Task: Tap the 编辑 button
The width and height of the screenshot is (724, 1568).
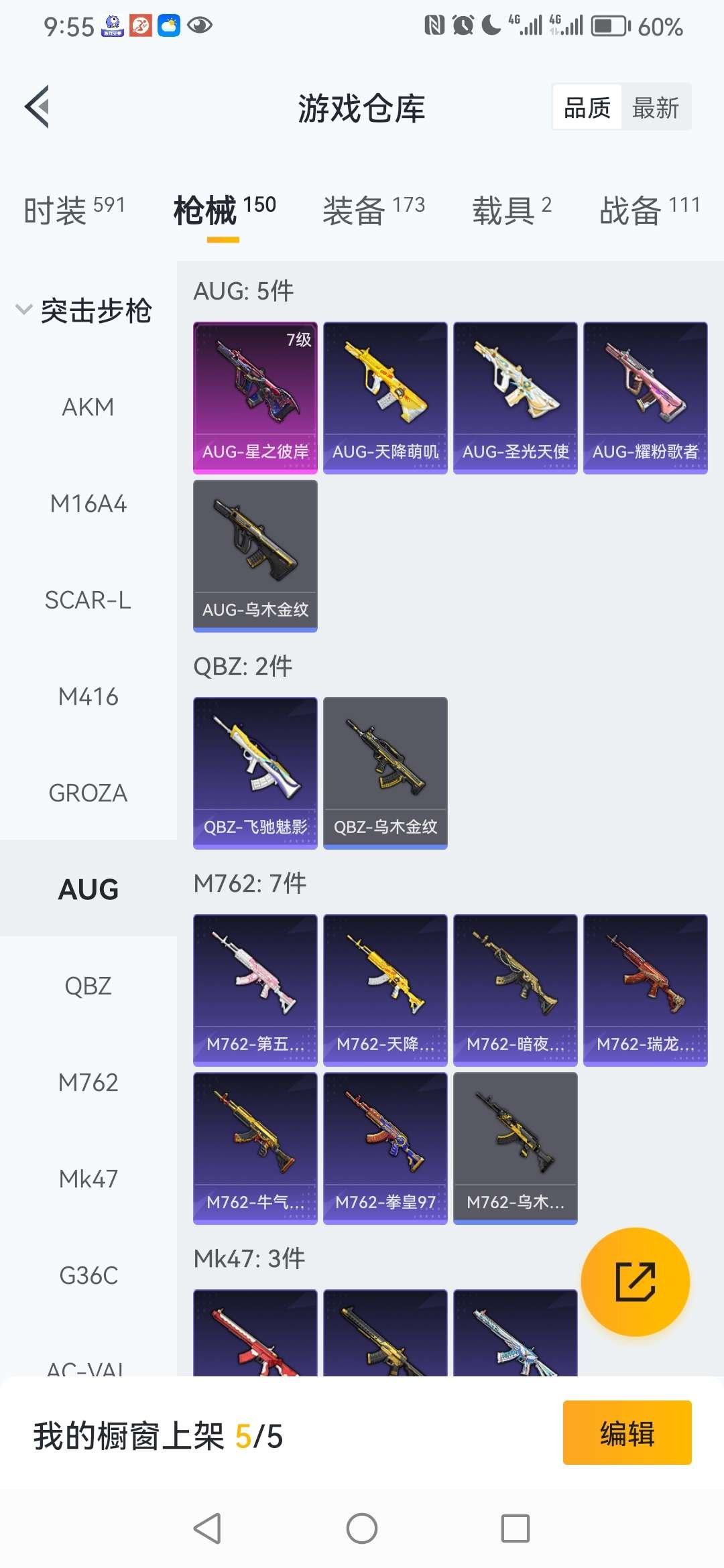Action: pos(627,1433)
